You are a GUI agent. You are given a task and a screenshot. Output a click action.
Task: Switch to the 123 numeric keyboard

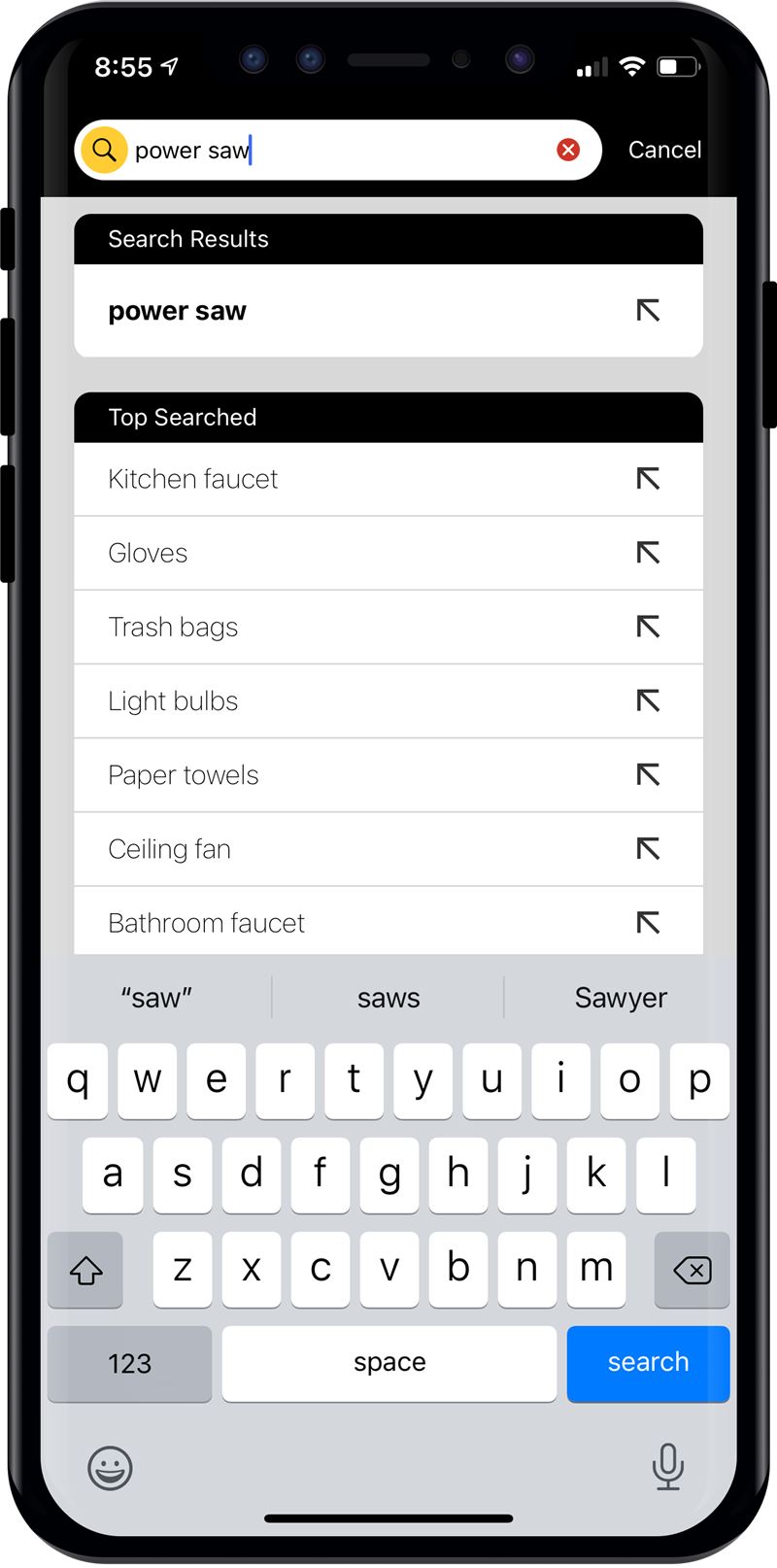click(x=129, y=1363)
